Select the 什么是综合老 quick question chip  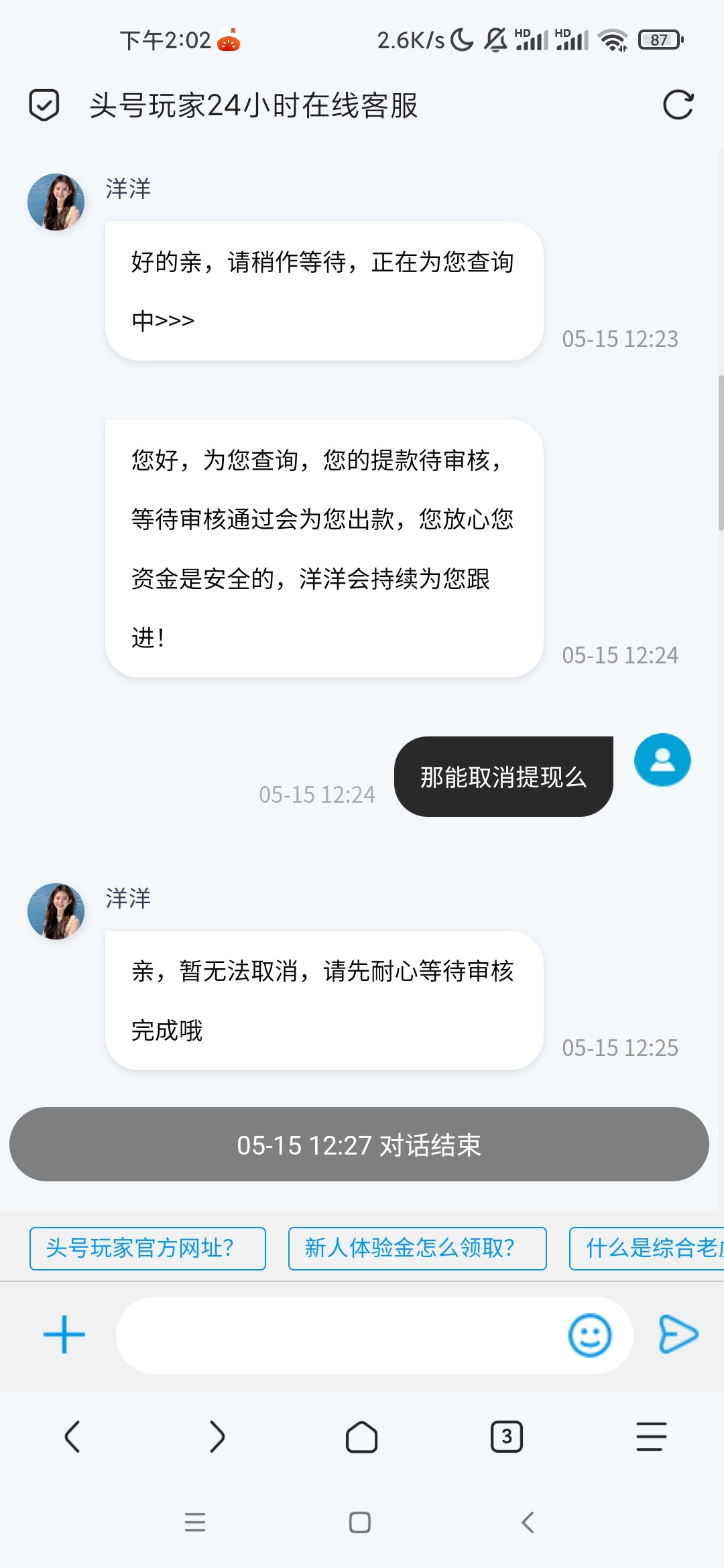click(x=648, y=1248)
